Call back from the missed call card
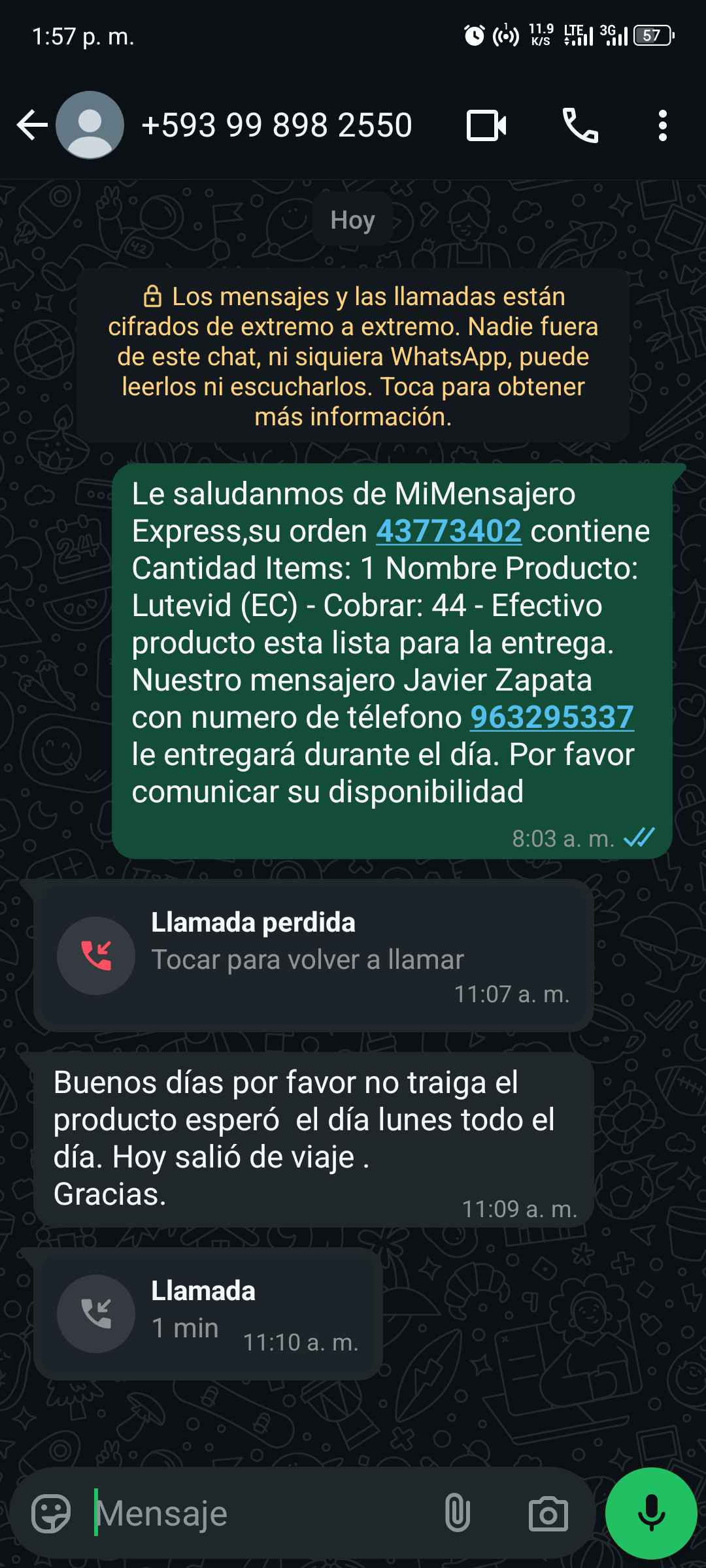Viewport: 706px width, 1568px height. (x=96, y=955)
